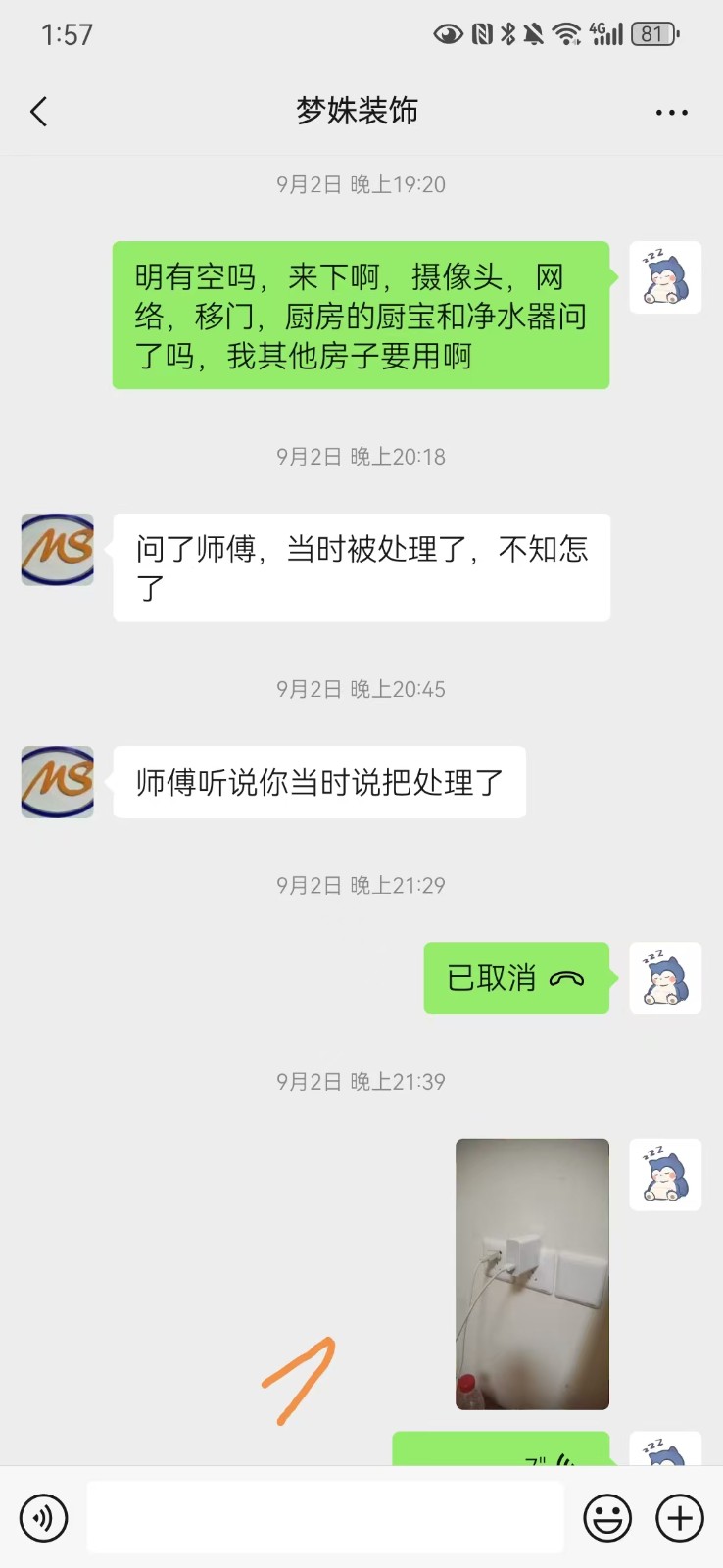Open the plus attachments menu
Image resolution: width=723 pixels, height=1568 pixels.
[680, 1518]
